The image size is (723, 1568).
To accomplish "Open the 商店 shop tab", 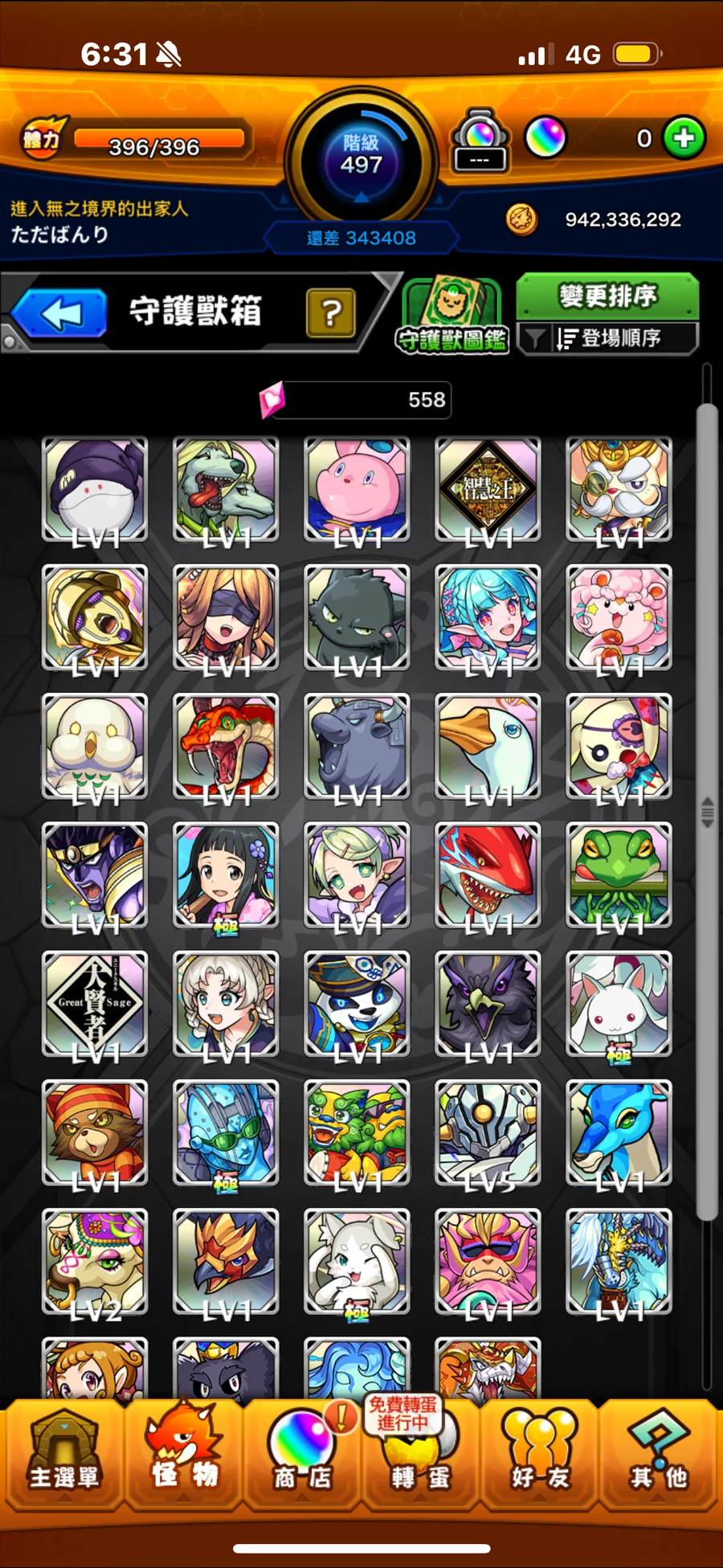I will (302, 1456).
